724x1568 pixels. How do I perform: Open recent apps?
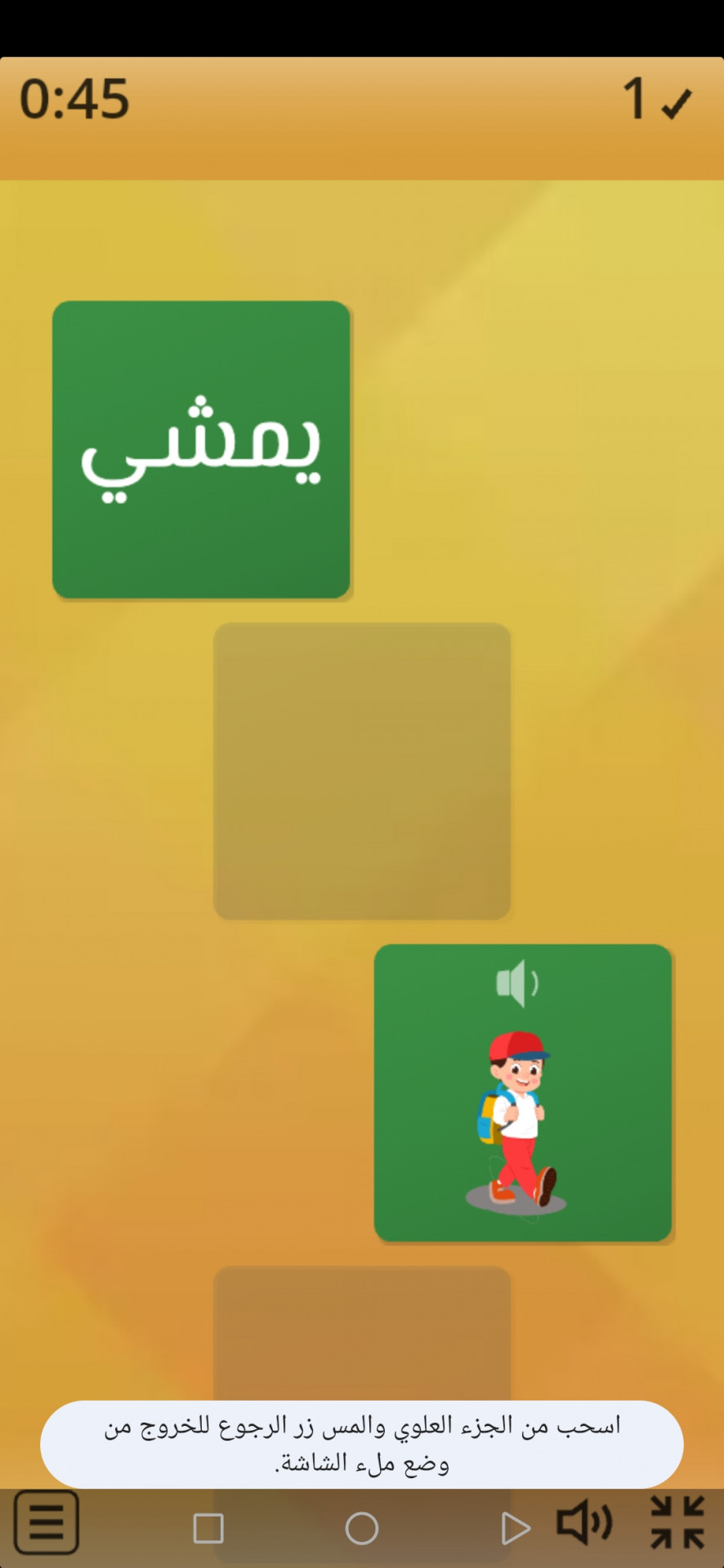click(208, 1528)
